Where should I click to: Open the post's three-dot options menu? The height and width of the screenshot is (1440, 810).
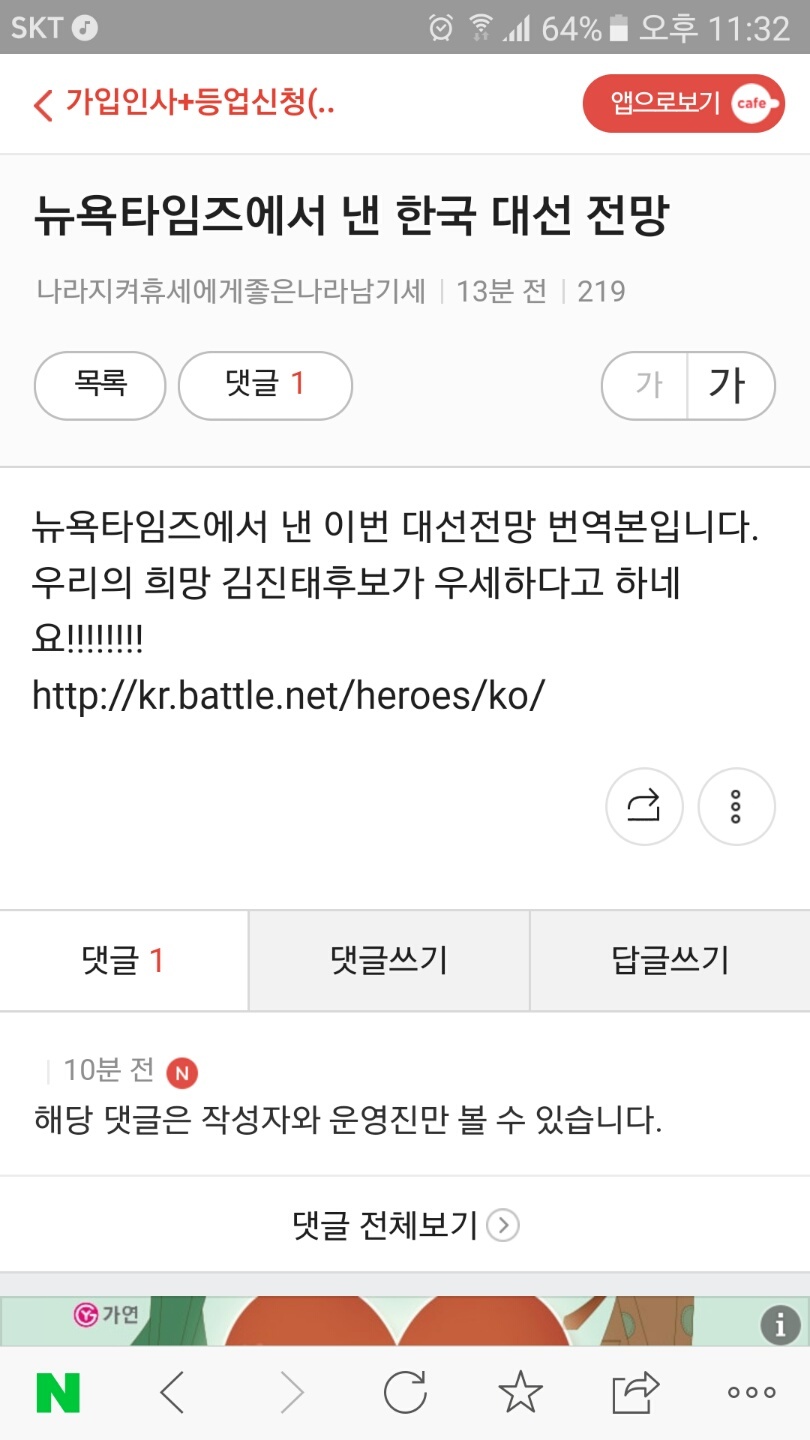(x=736, y=806)
